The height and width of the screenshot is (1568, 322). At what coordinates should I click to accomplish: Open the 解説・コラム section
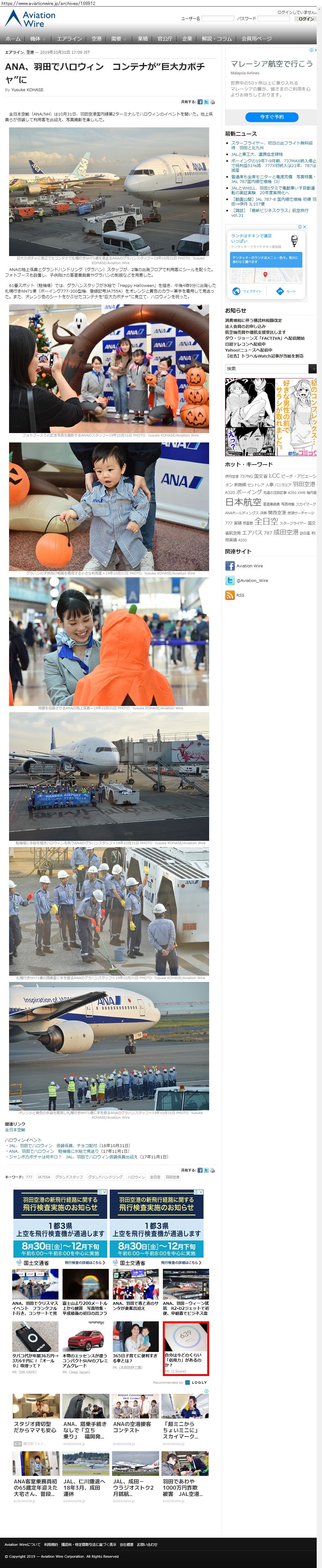pos(217,38)
